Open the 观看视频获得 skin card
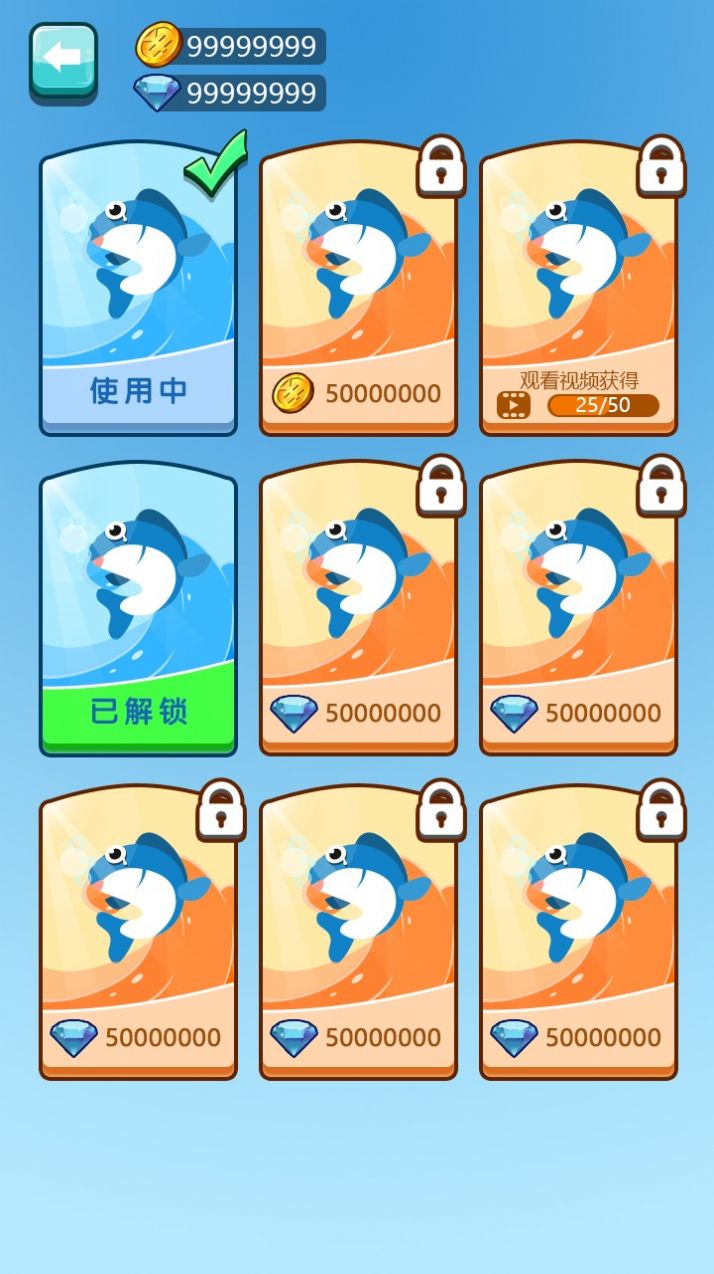714x1274 pixels. point(578,290)
